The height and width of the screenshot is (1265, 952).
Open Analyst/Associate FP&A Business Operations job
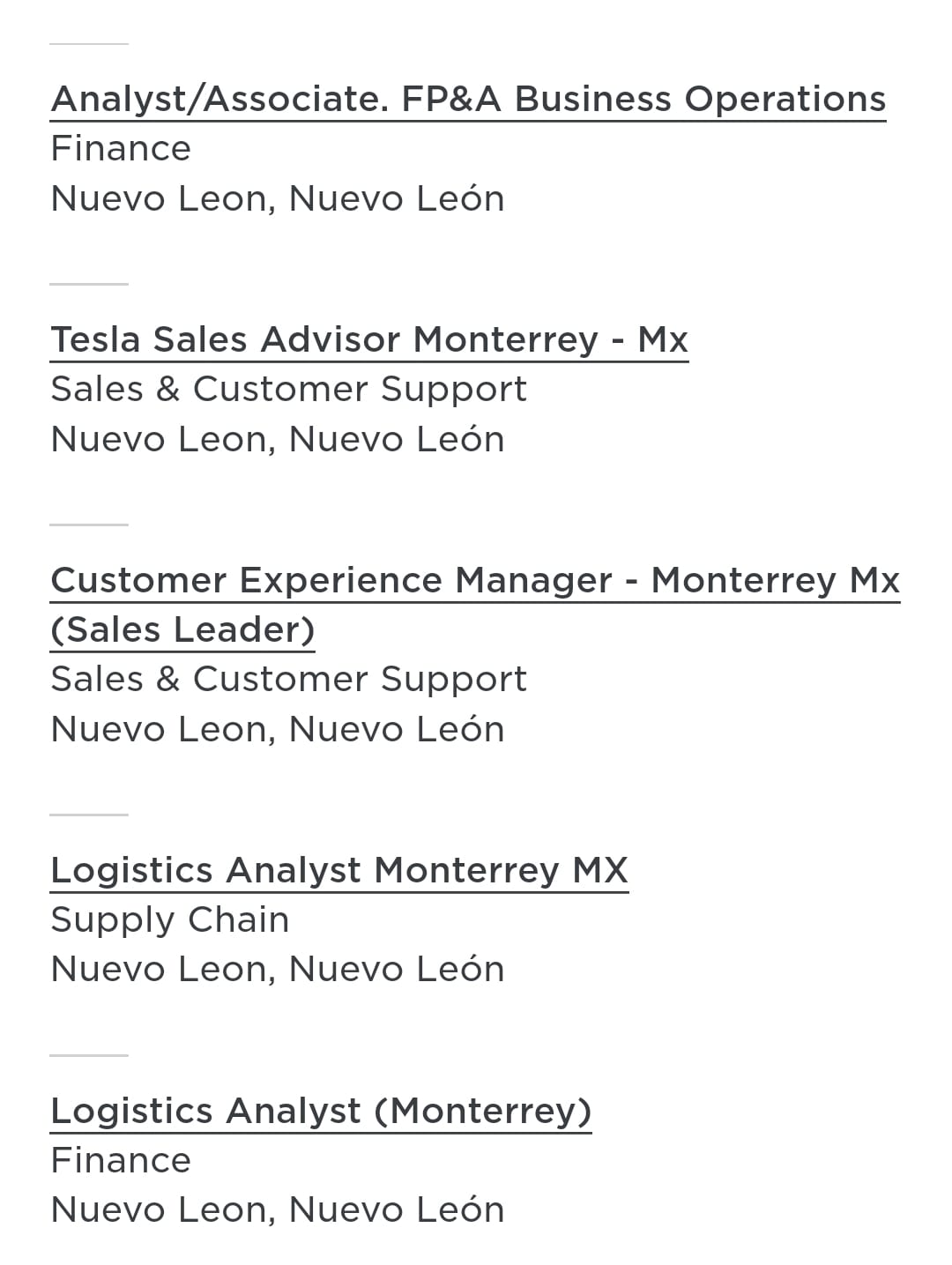[468, 99]
